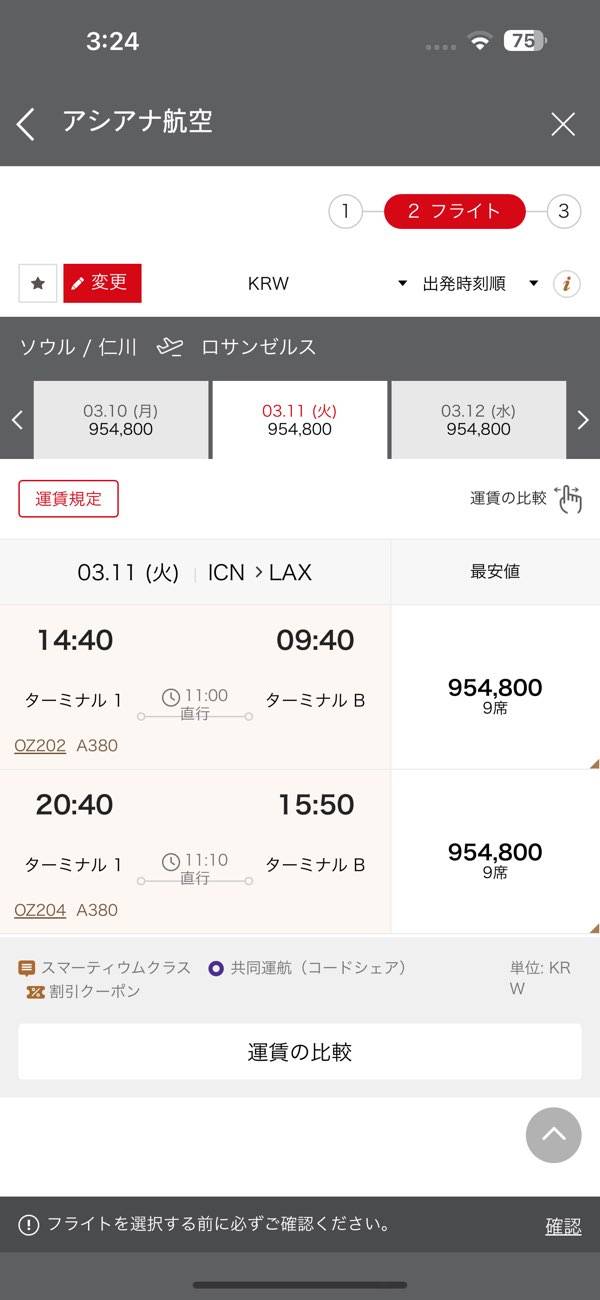The height and width of the screenshot is (1300, 600).
Task: Tap the wide 運賃の比較 button
Action: point(300,1052)
